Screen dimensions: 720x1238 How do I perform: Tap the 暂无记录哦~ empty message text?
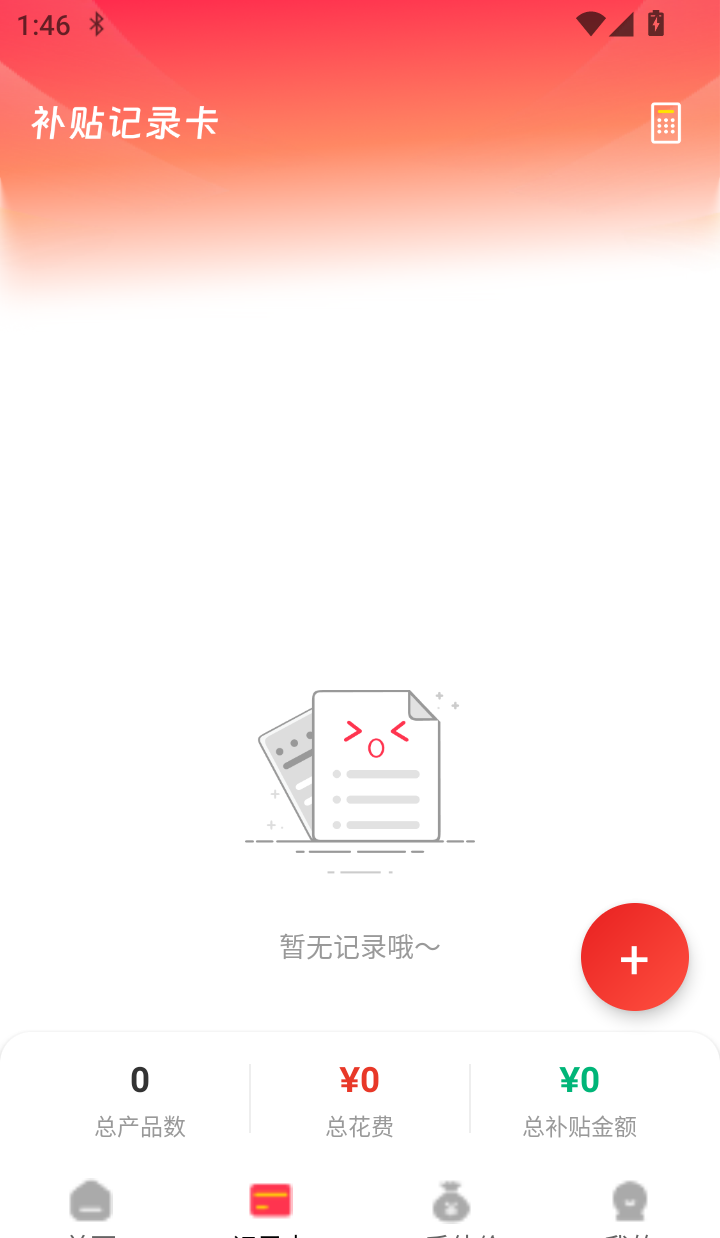359,946
